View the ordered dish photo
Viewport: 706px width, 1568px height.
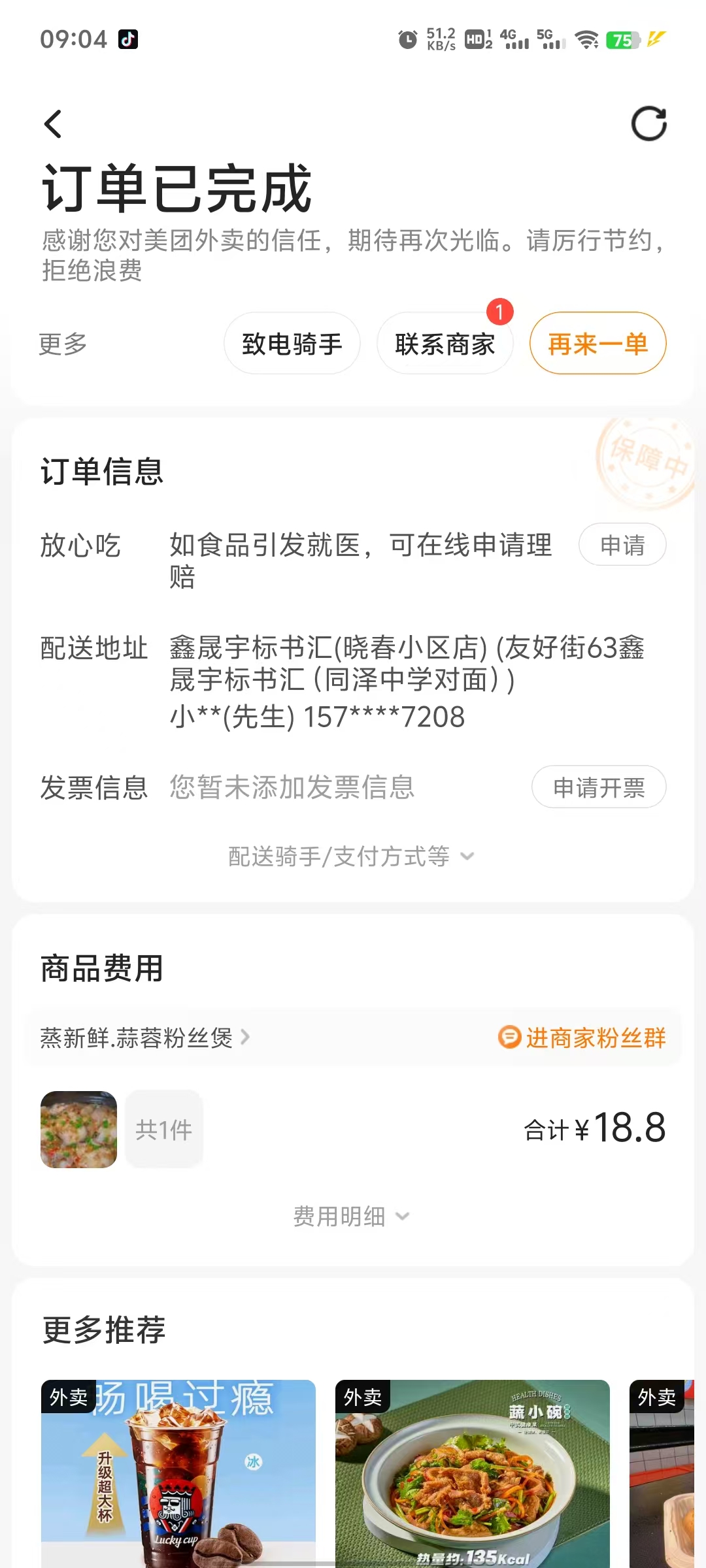click(79, 1130)
